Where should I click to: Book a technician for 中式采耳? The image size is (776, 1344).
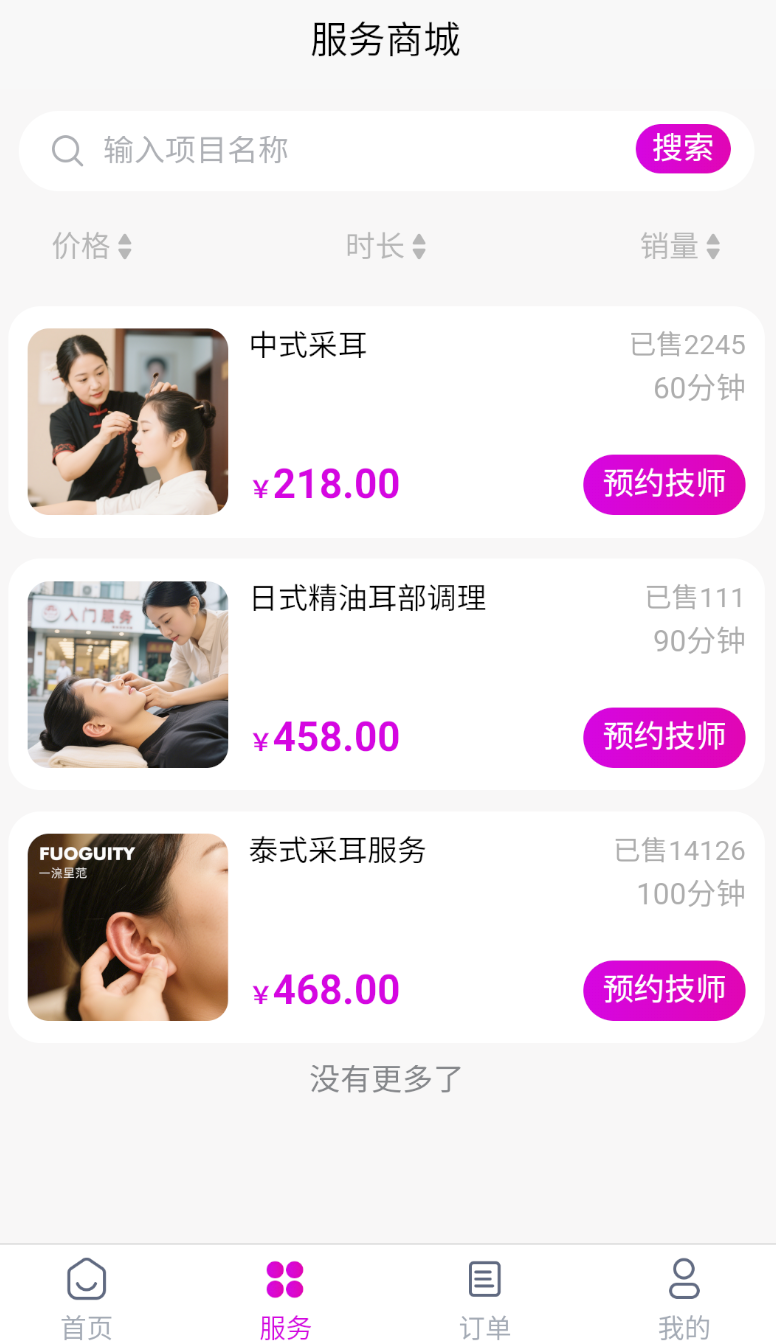664,485
